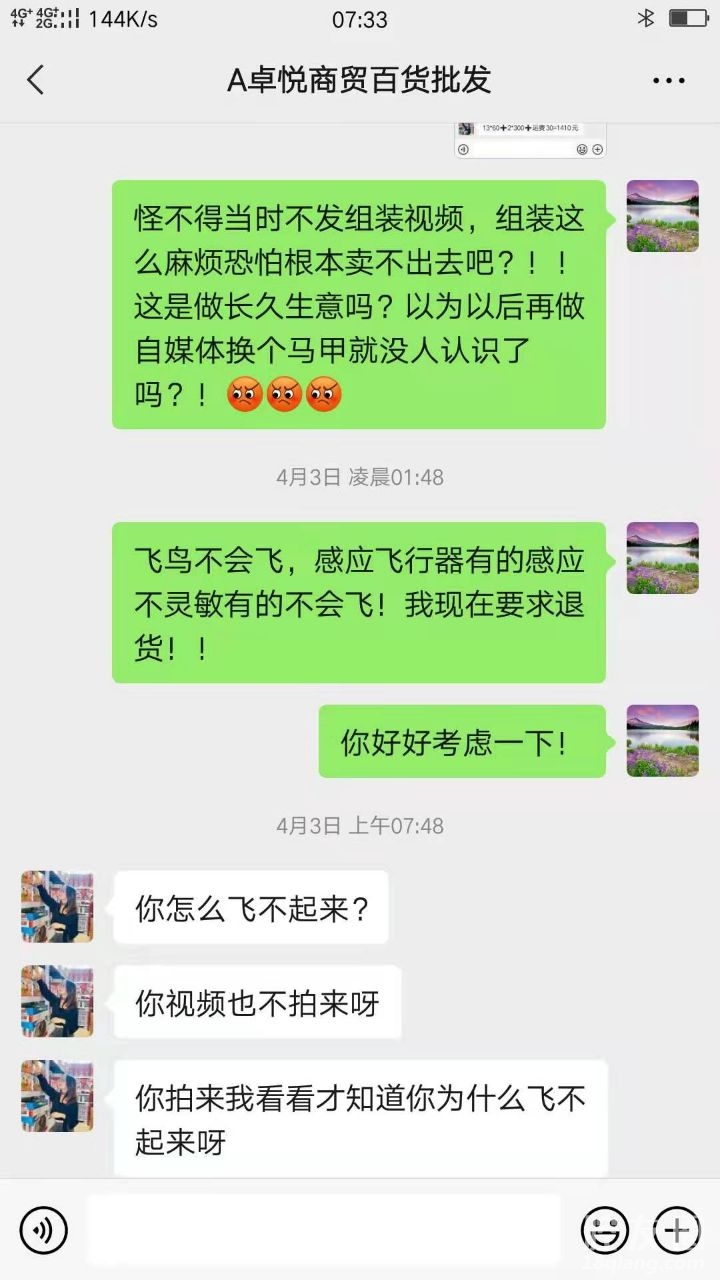
Task: Open the emoji picker
Action: (x=605, y=1229)
